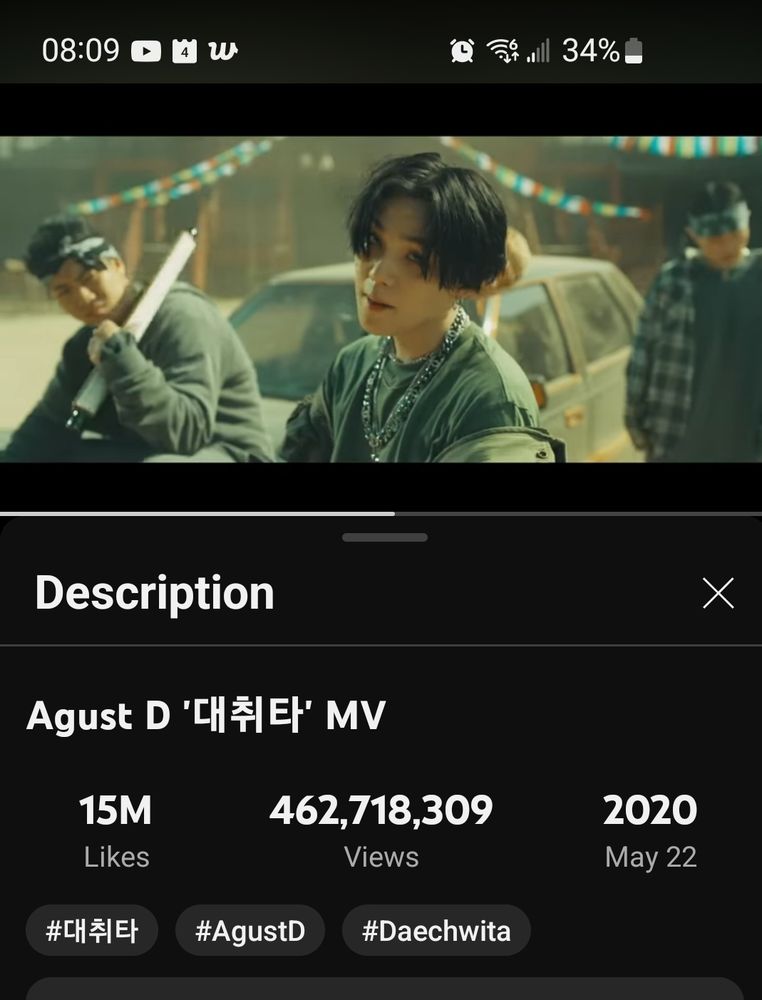
Task: Seek using the video progress bar
Action: coord(395,513)
